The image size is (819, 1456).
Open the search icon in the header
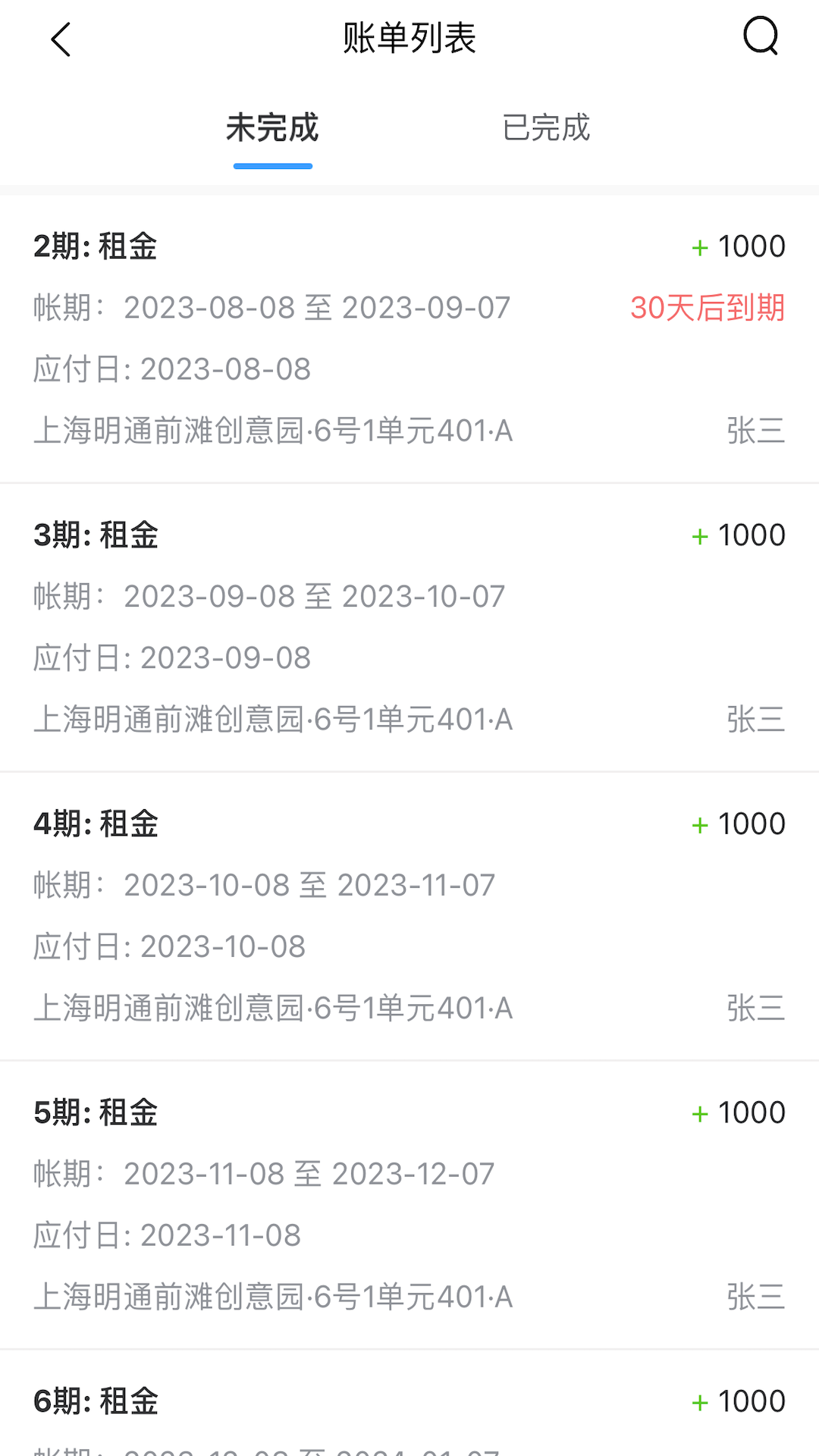pos(761,36)
